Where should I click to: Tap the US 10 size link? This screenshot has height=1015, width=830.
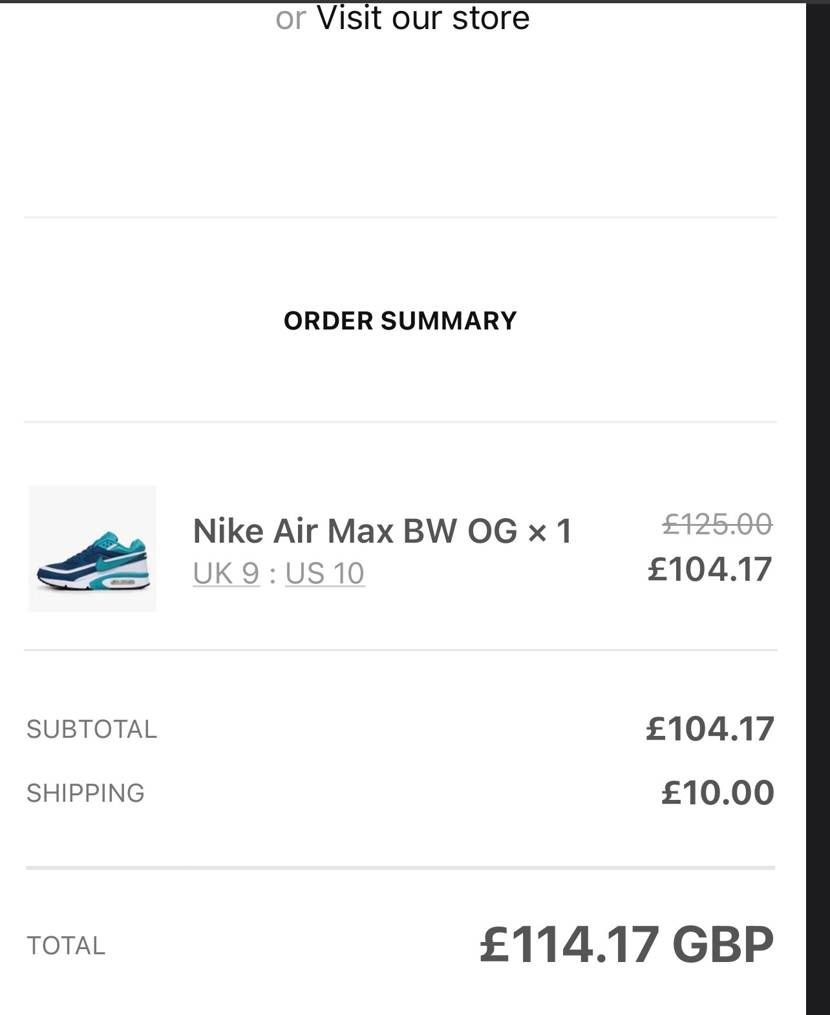coord(325,573)
